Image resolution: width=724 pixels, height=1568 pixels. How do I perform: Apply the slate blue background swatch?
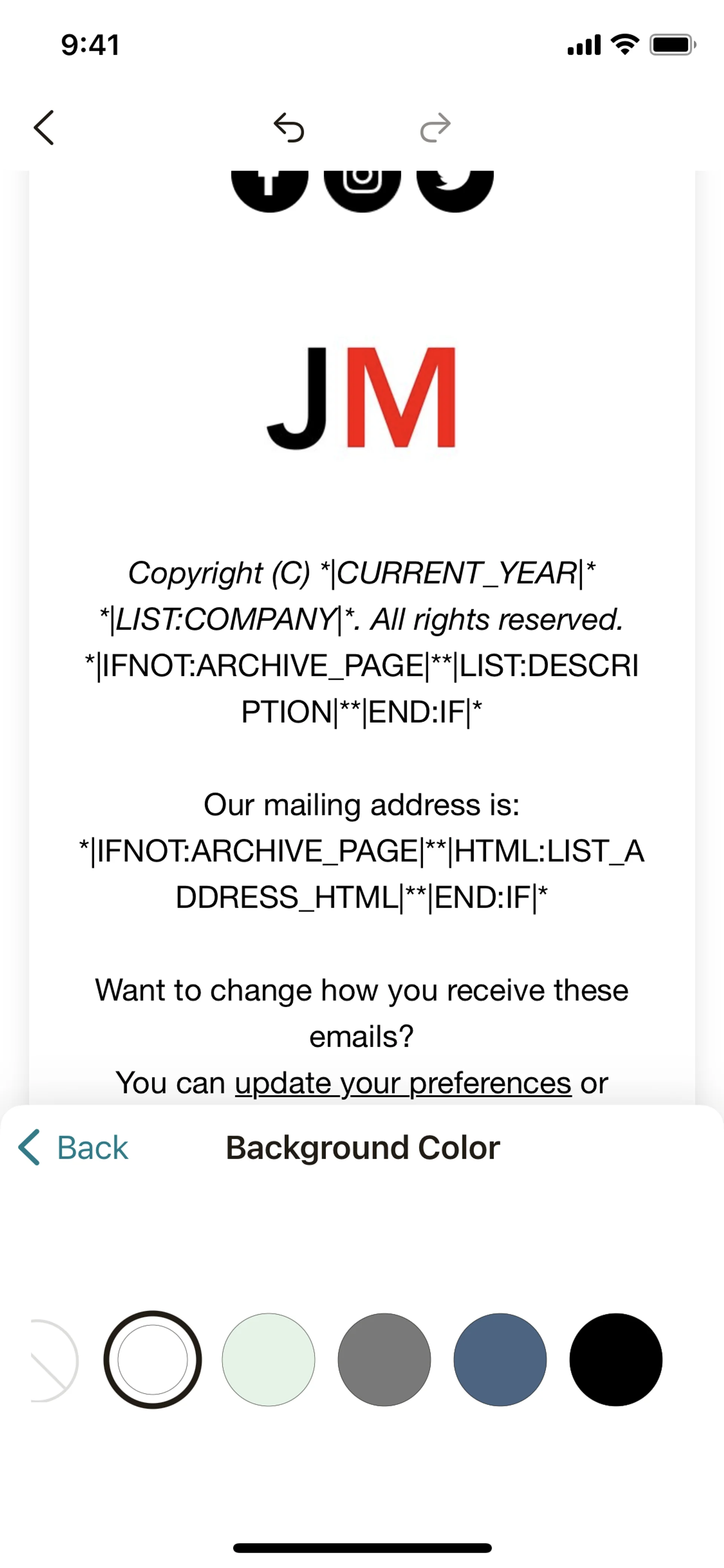coord(500,1361)
